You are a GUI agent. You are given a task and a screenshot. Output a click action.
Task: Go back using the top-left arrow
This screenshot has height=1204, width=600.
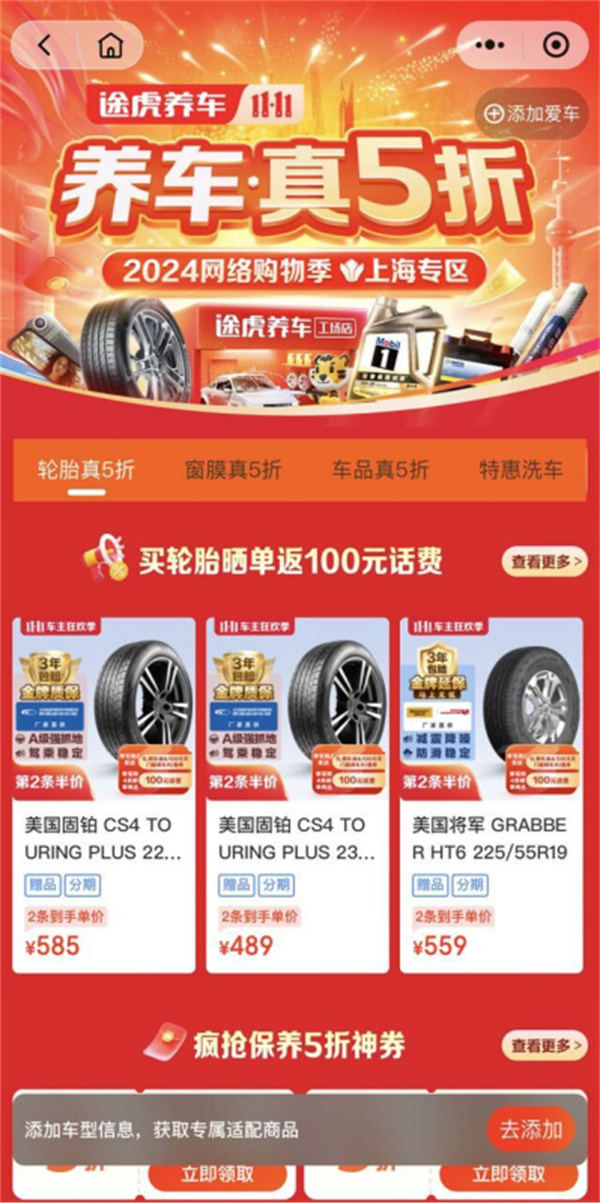[44, 46]
